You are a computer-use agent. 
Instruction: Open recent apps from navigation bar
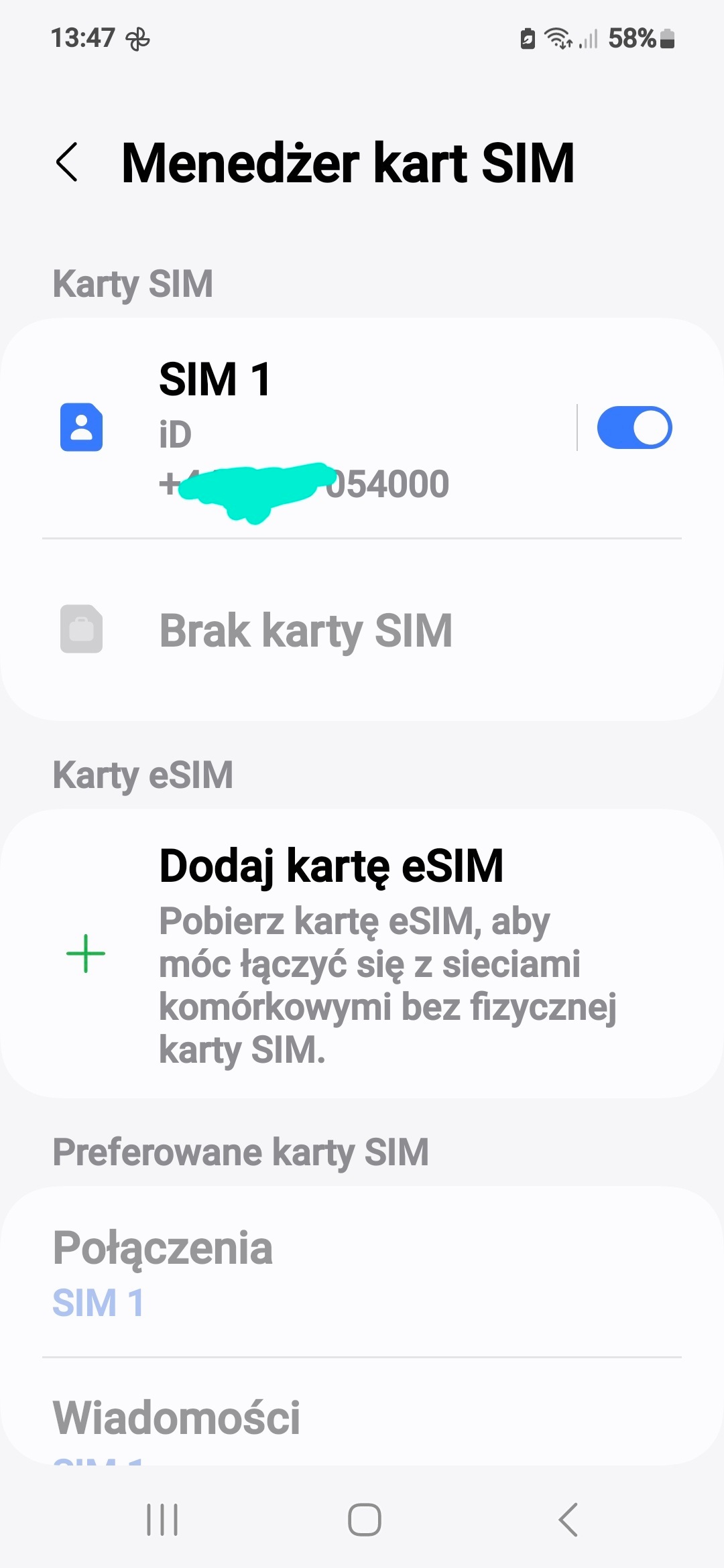click(162, 1519)
